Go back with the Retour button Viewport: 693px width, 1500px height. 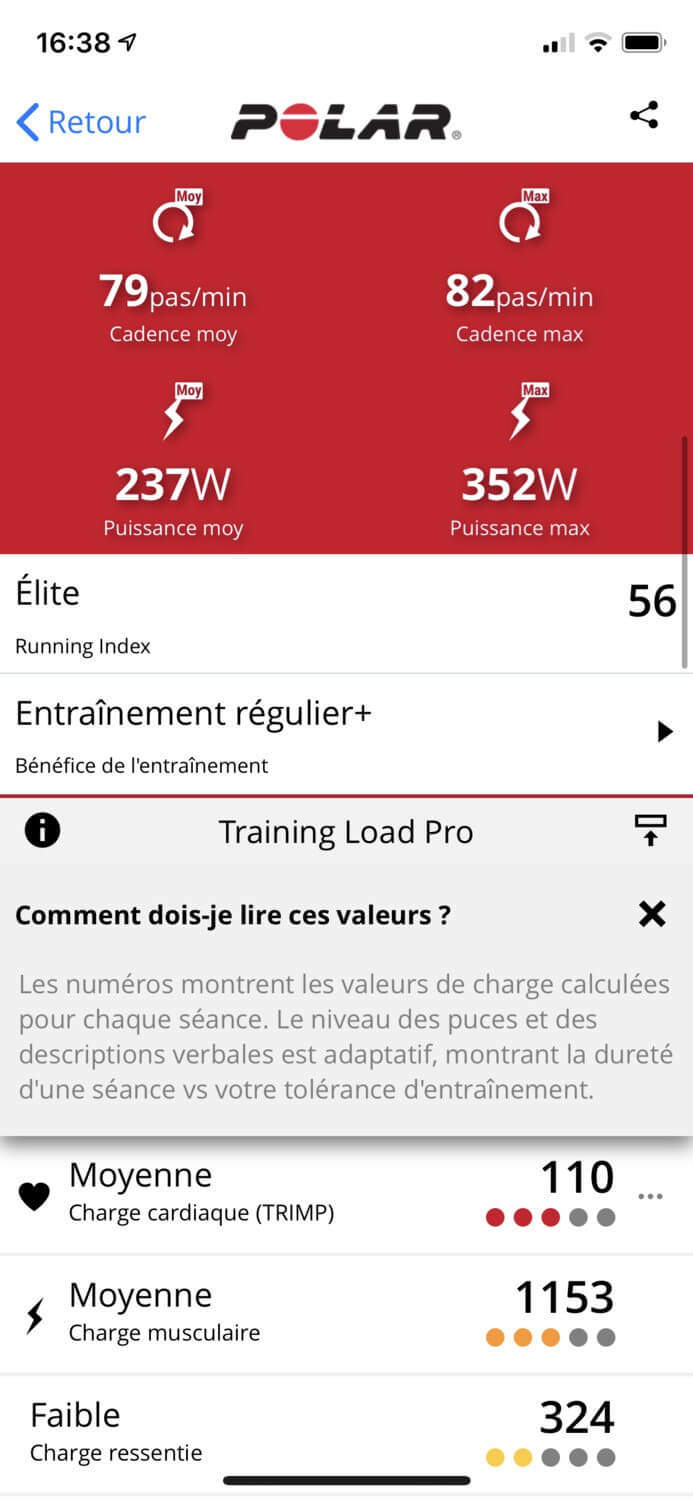pyautogui.click(x=81, y=122)
